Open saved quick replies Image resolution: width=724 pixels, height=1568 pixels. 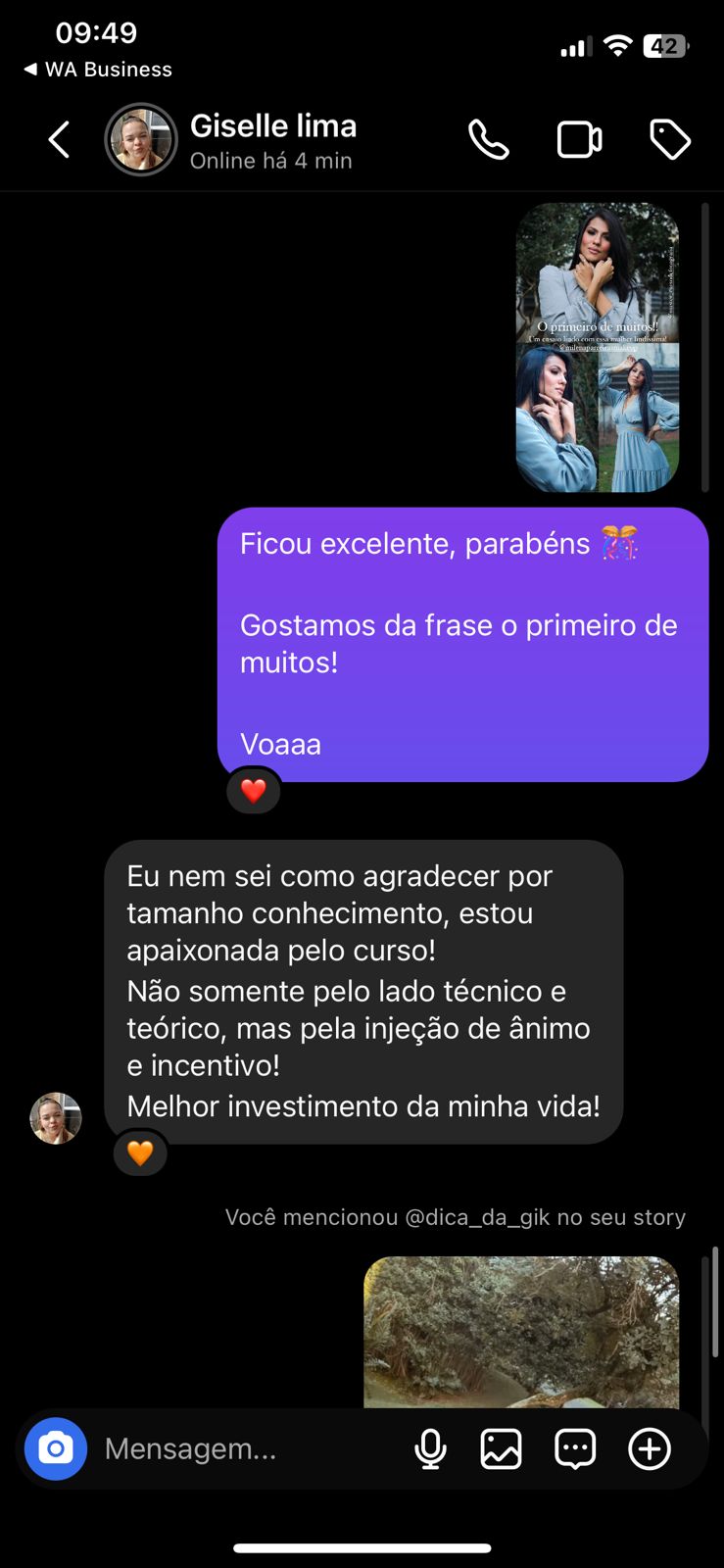tap(575, 1448)
